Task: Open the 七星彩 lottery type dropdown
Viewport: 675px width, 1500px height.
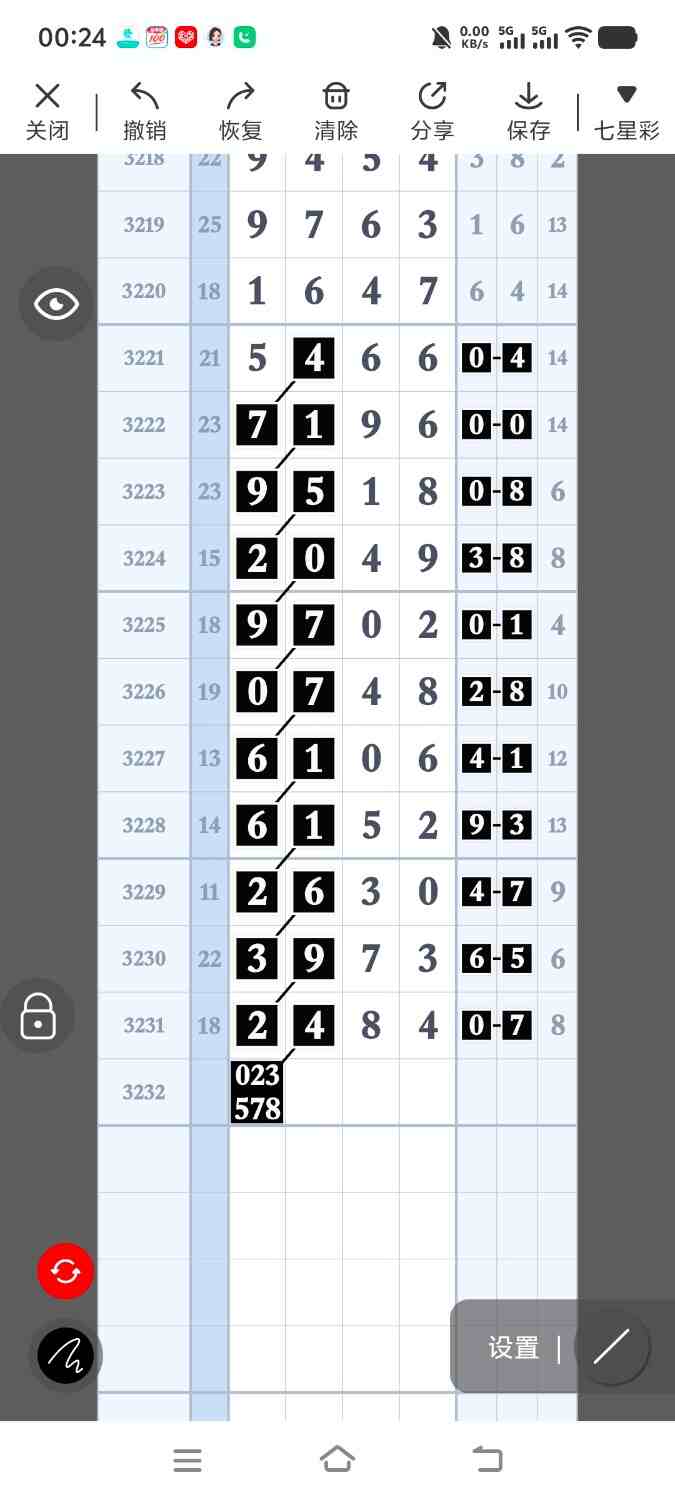Action: (x=626, y=110)
